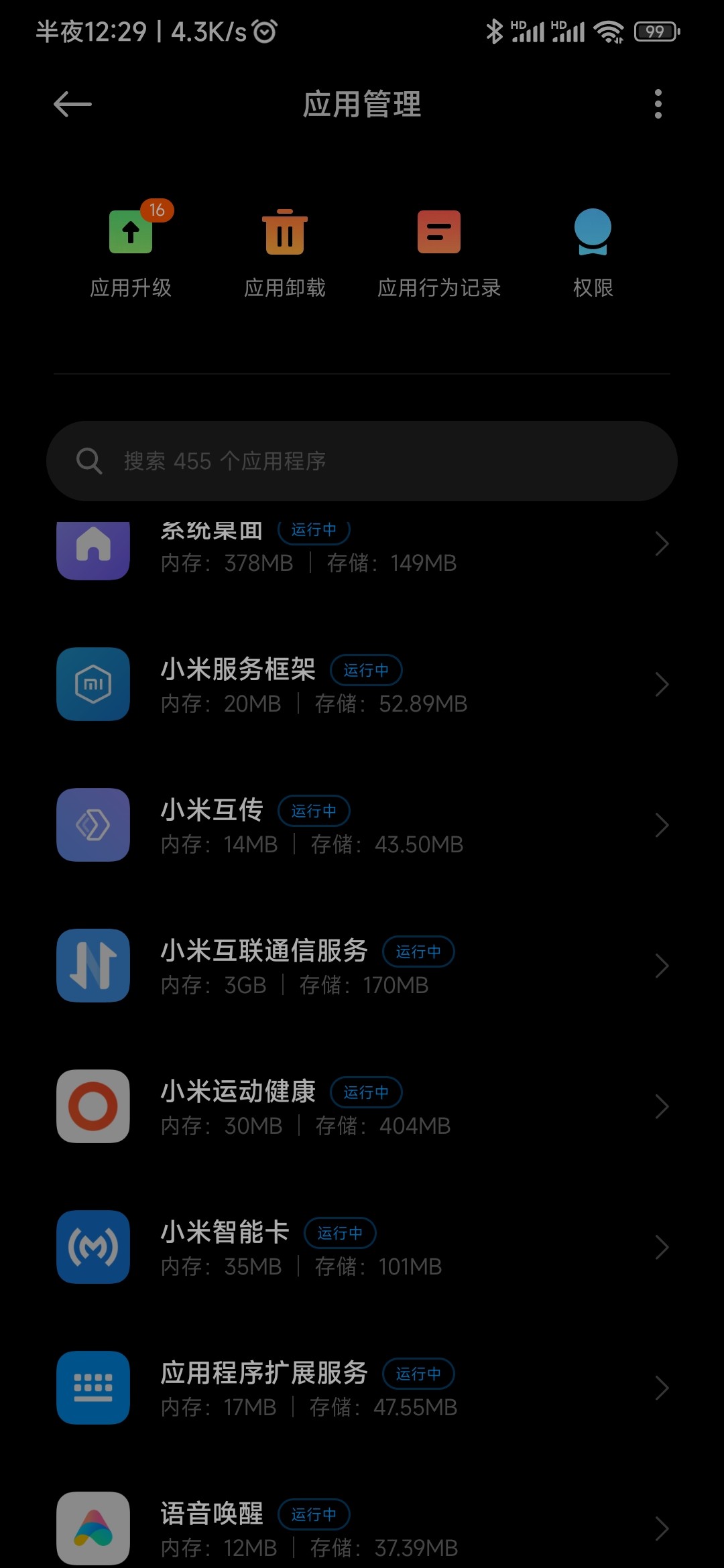Screen dimensions: 724x1568
Task: Tap the 小米运动健康 app icon
Action: (93, 1107)
